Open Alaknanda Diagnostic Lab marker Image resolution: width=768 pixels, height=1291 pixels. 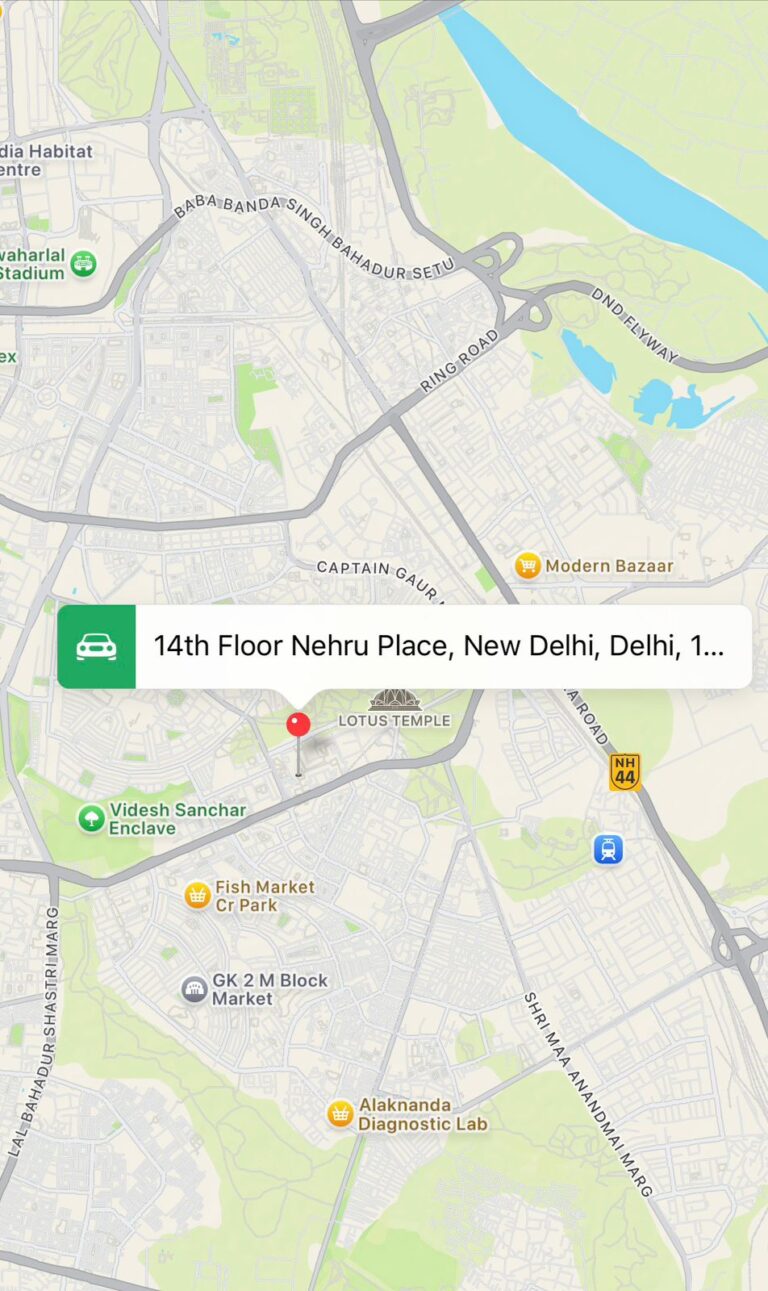click(x=341, y=1114)
